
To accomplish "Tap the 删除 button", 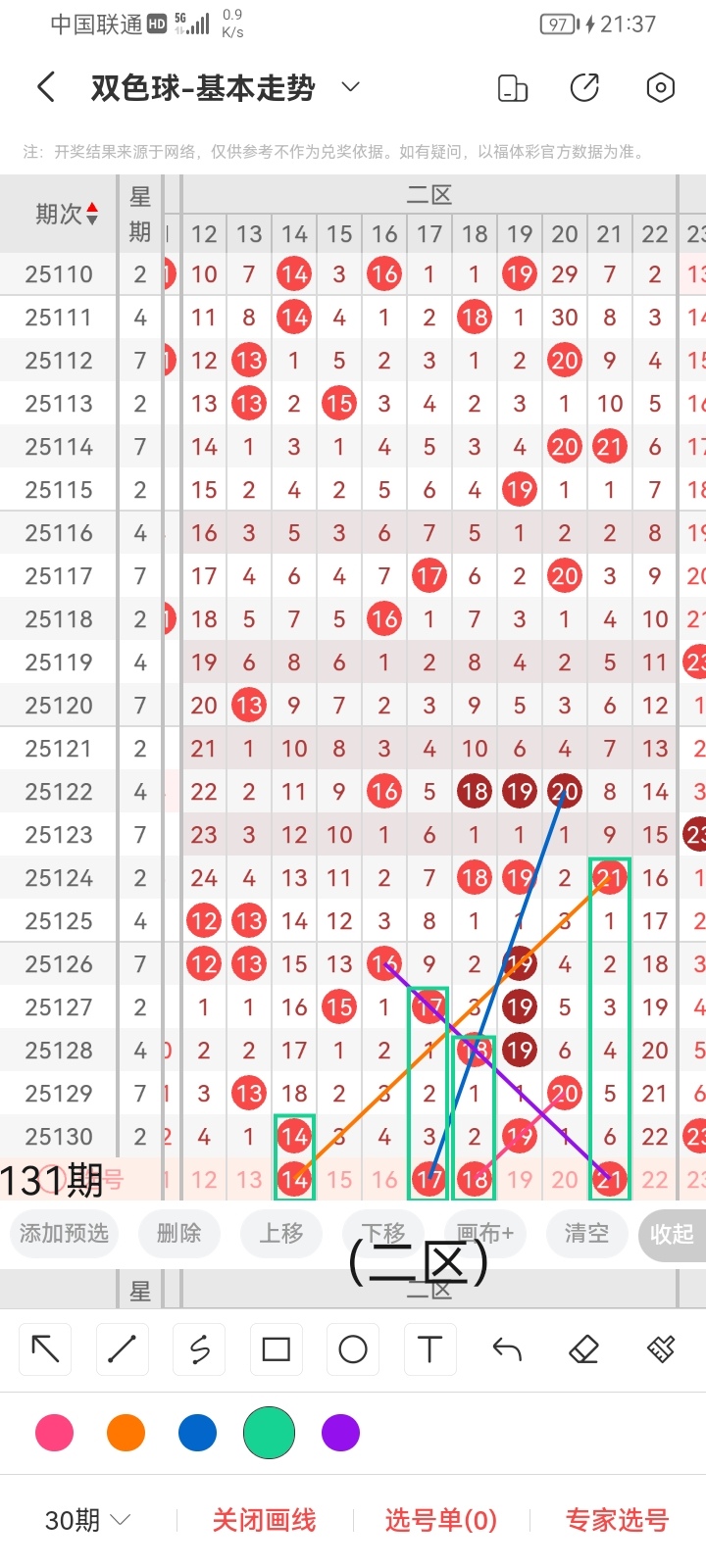I will pyautogui.click(x=178, y=1234).
